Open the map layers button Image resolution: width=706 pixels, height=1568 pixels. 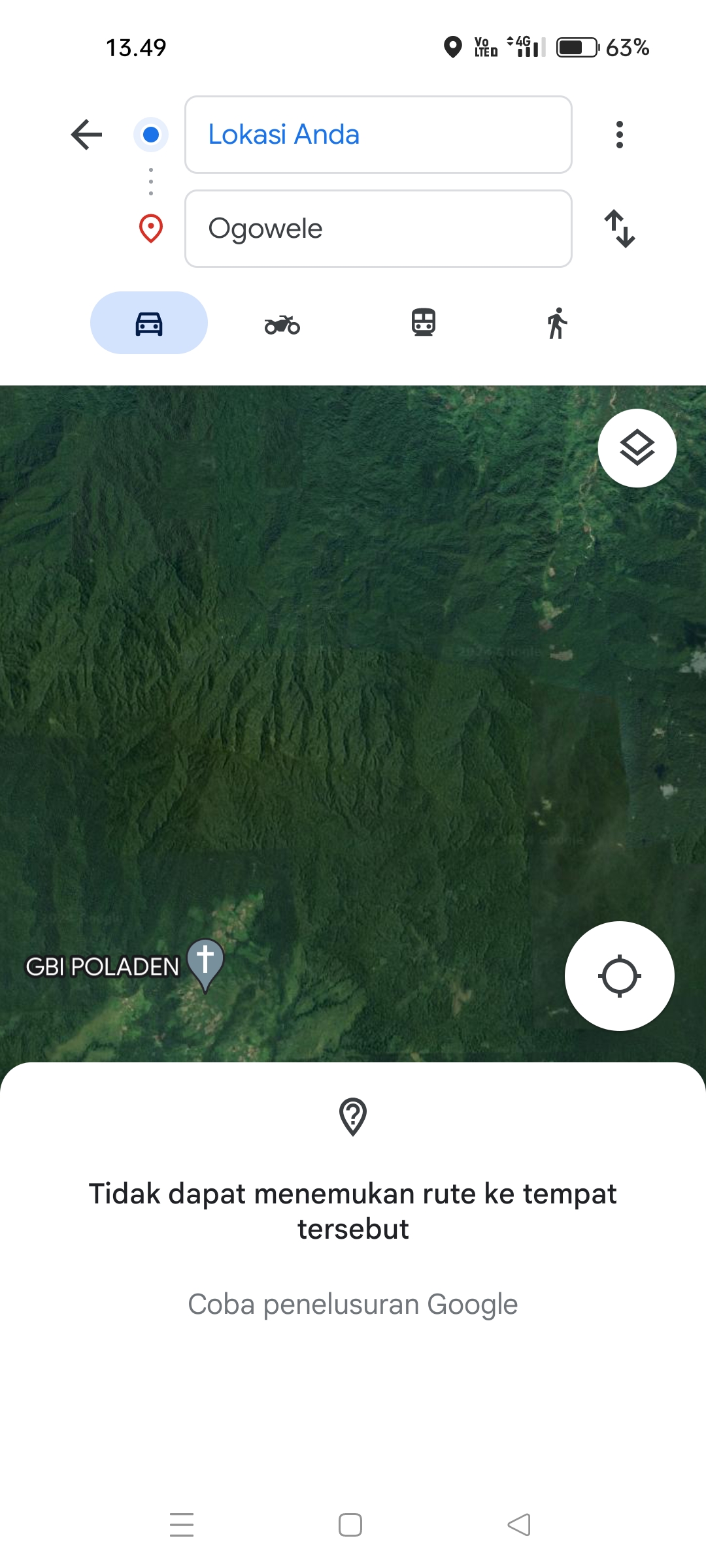click(637, 448)
